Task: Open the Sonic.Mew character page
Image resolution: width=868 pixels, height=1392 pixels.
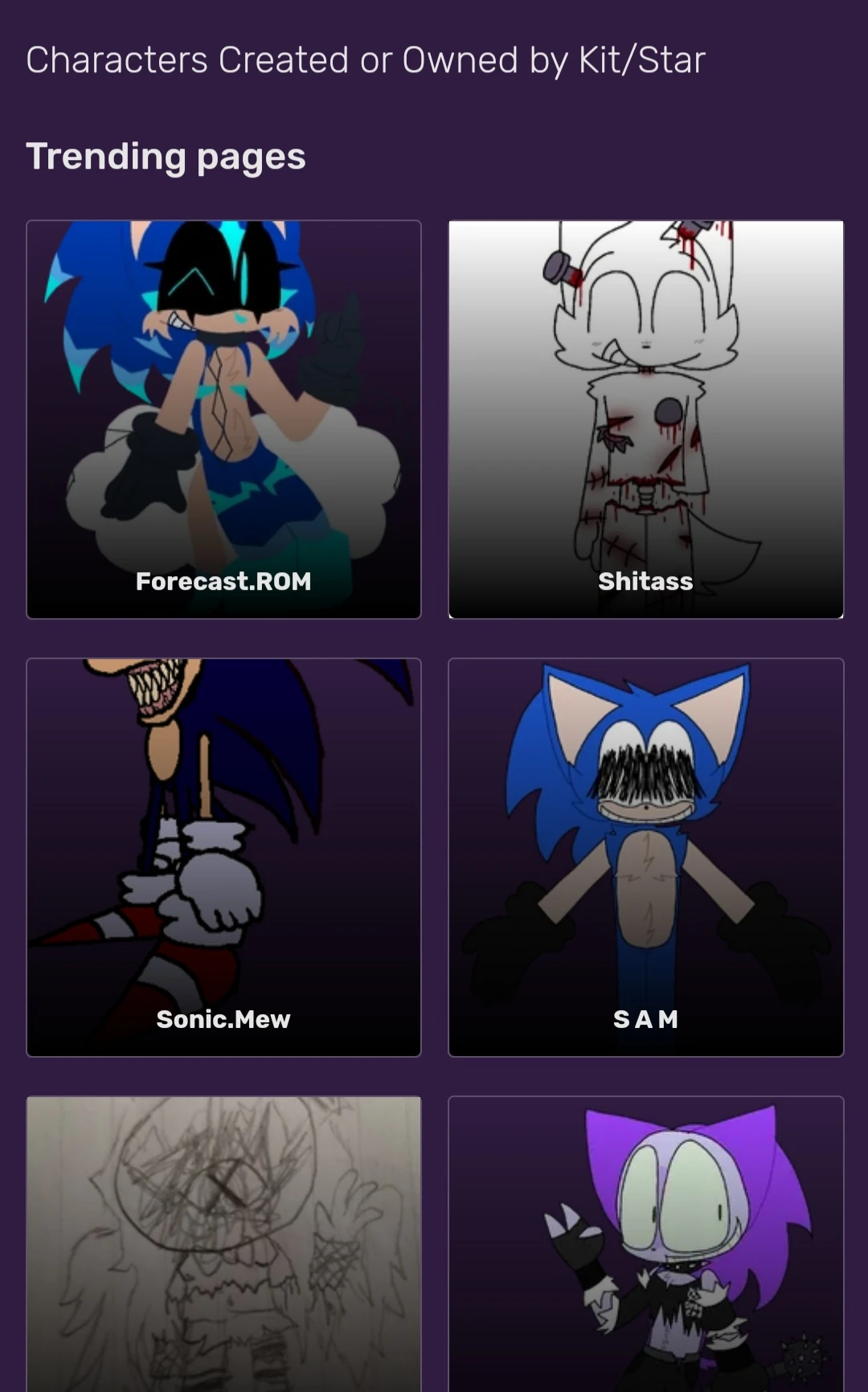Action: (x=223, y=857)
